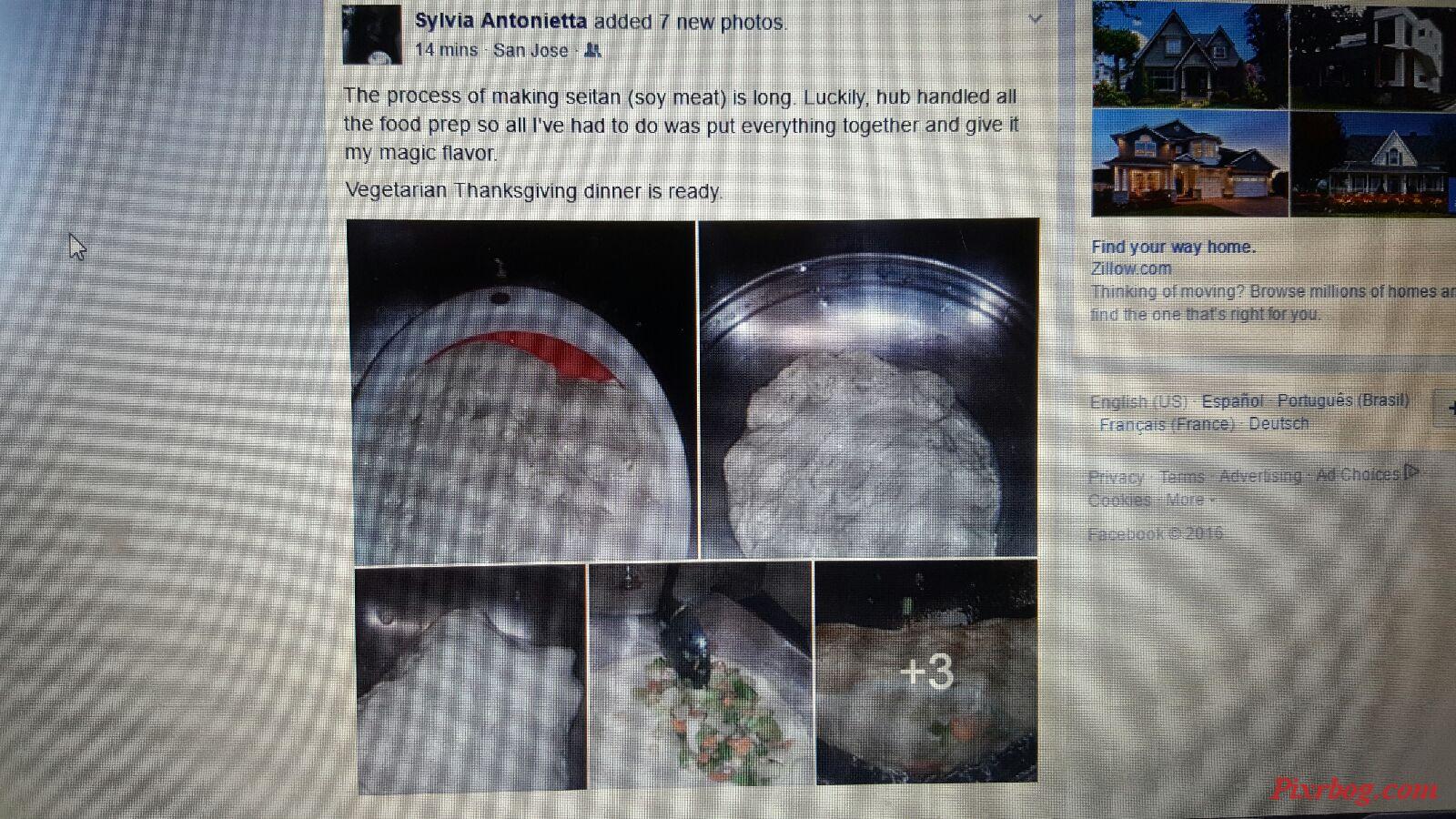Open the Terms link
The height and width of the screenshot is (819, 1456).
1181,477
